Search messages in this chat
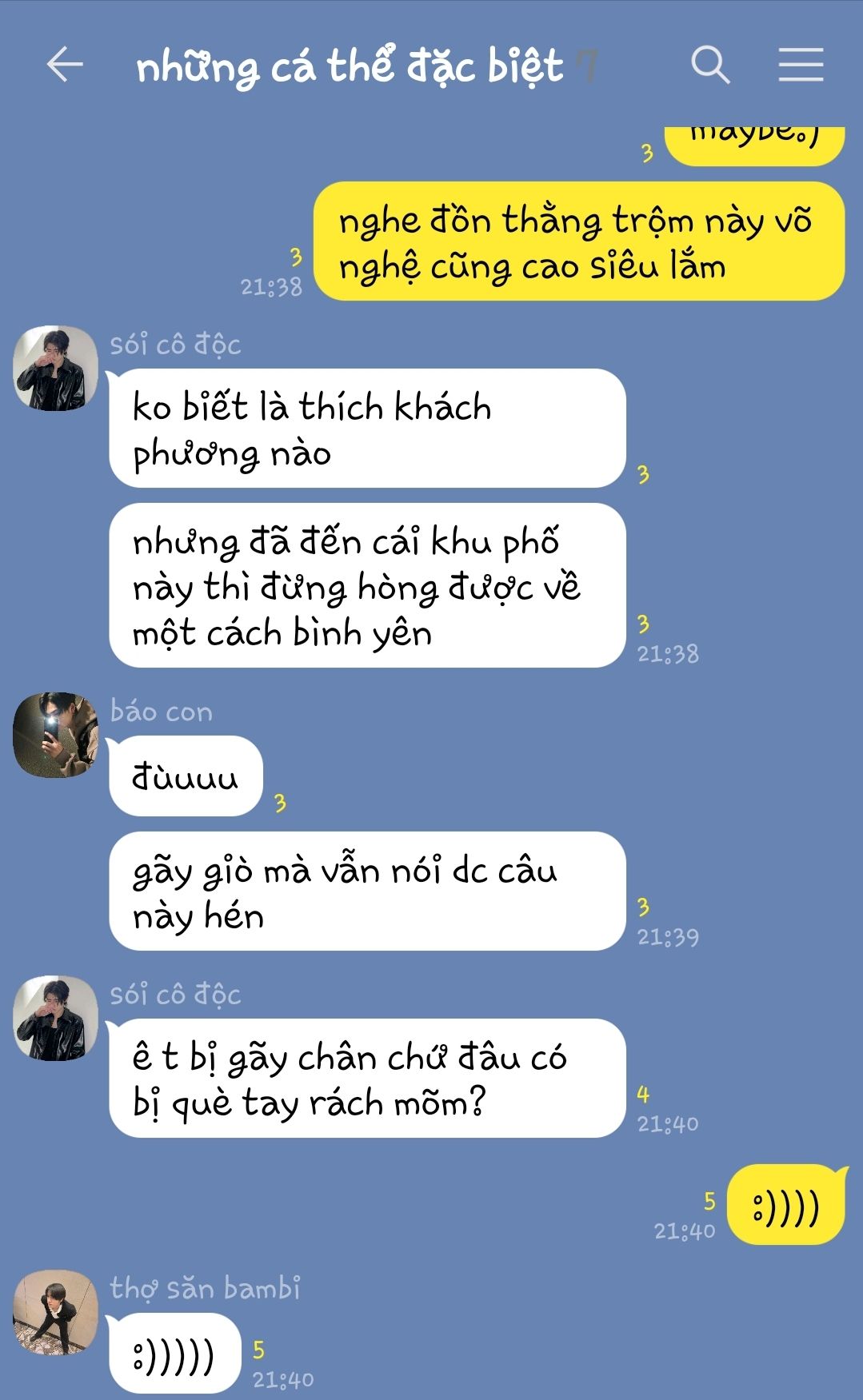 710,65
